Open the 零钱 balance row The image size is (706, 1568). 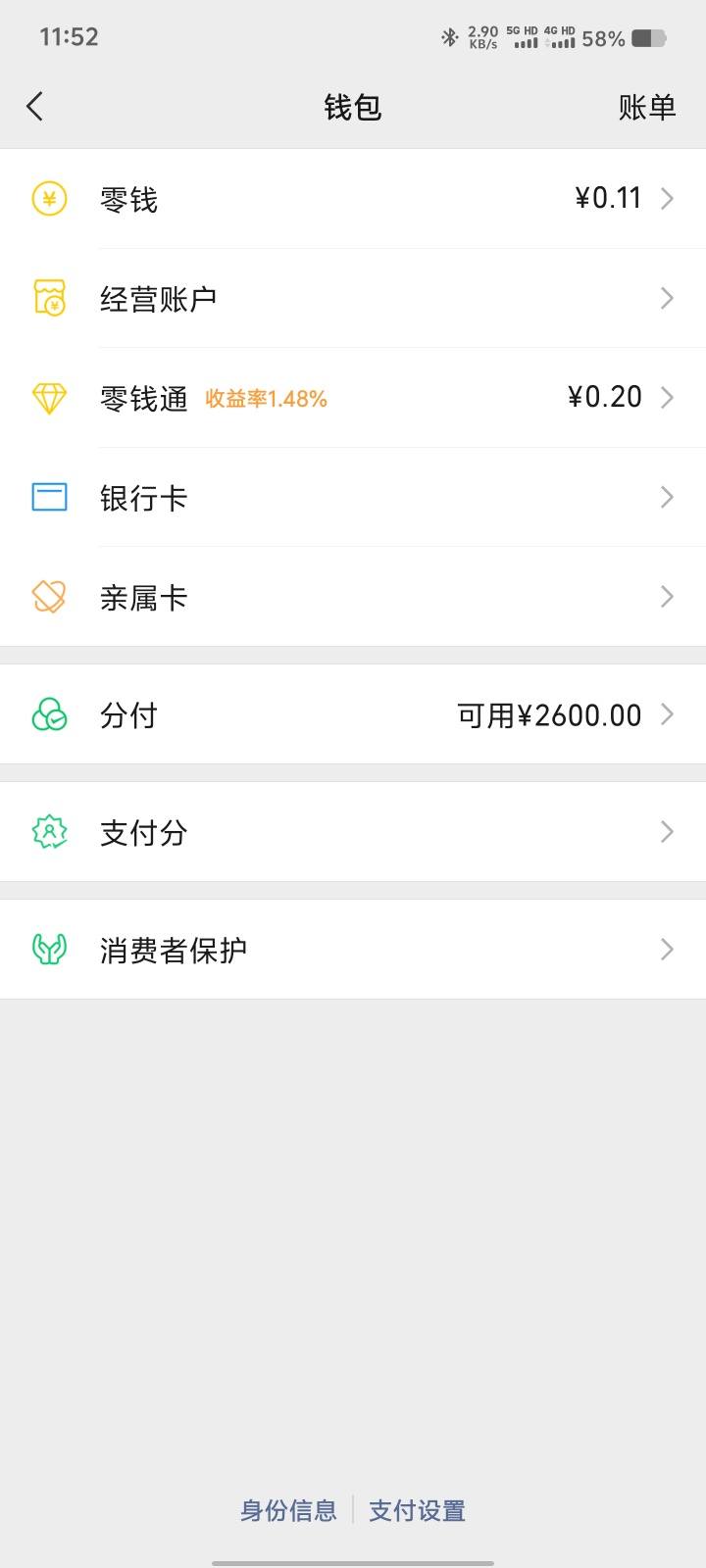click(x=353, y=199)
